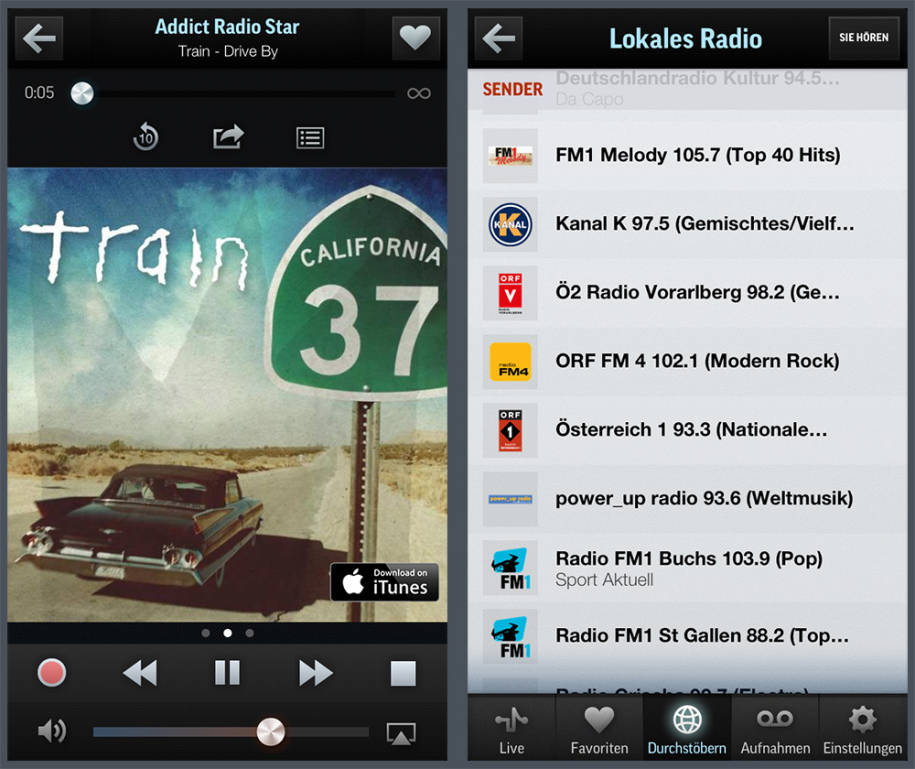Open the playlist view icon
The image size is (915, 769).
(310, 137)
